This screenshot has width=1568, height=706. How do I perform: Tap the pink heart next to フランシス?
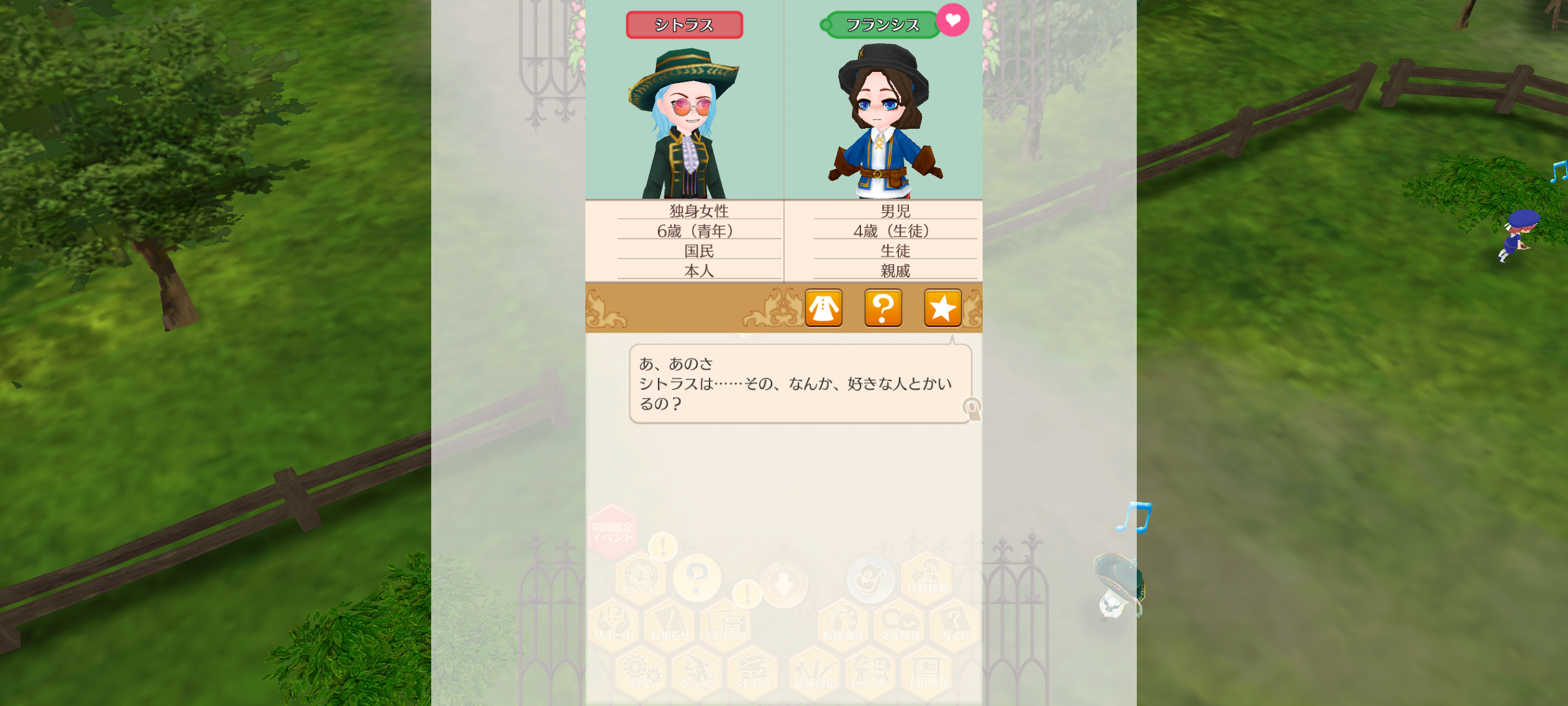tap(953, 20)
